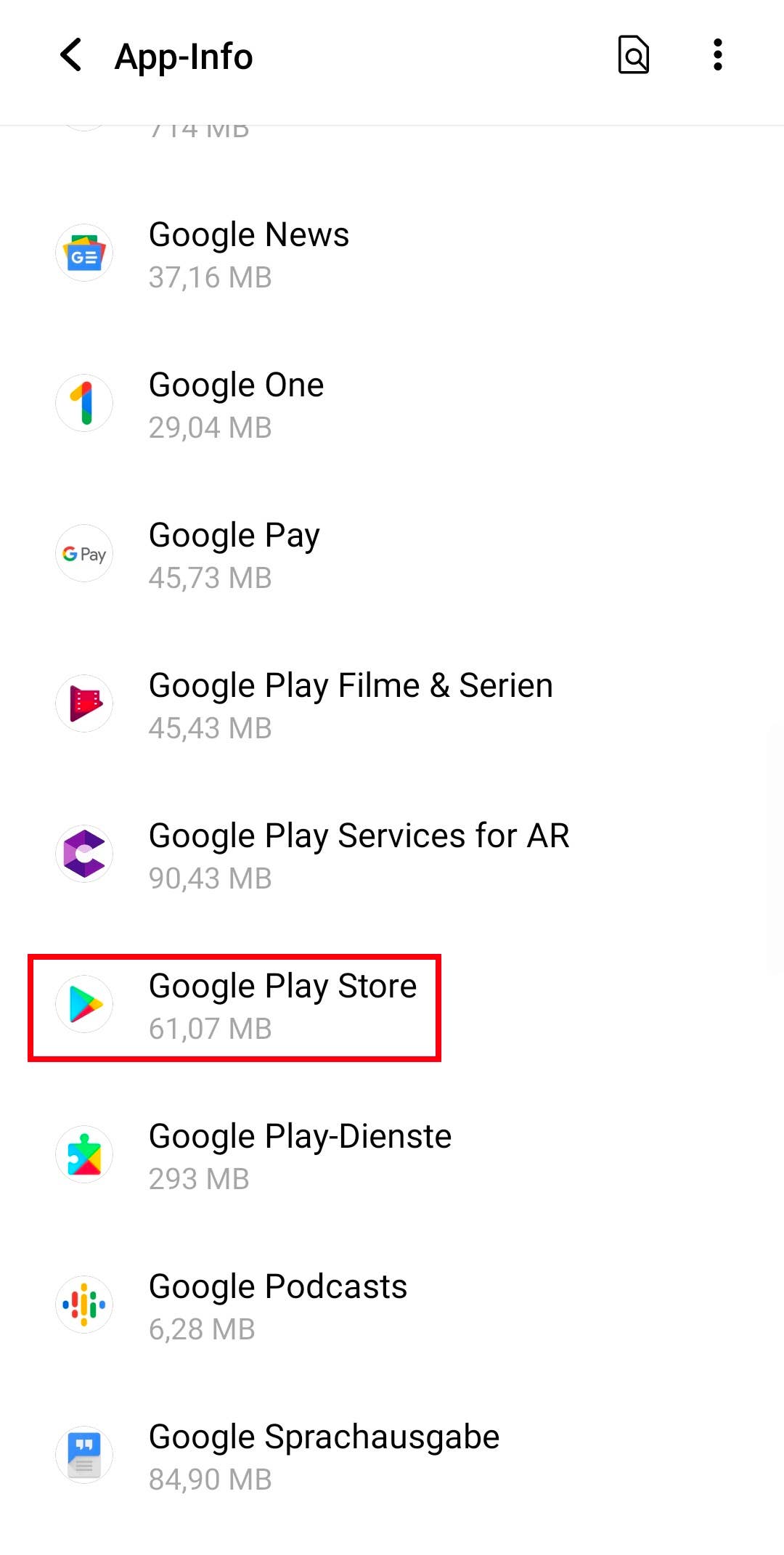Select the Google Pay list entry
The width and height of the screenshot is (784, 1555).
(x=234, y=552)
